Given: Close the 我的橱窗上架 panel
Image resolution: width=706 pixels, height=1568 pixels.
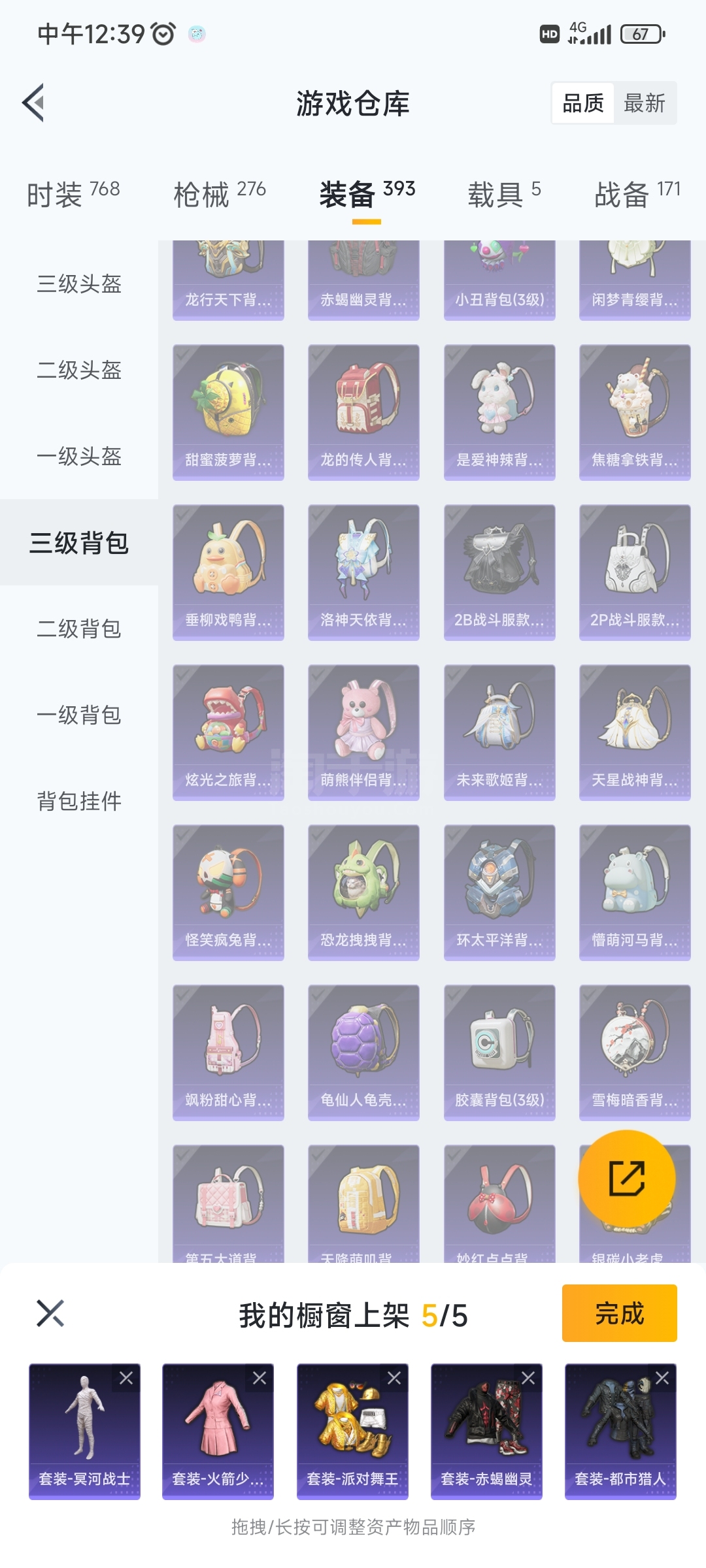Looking at the screenshot, I should 50,1313.
